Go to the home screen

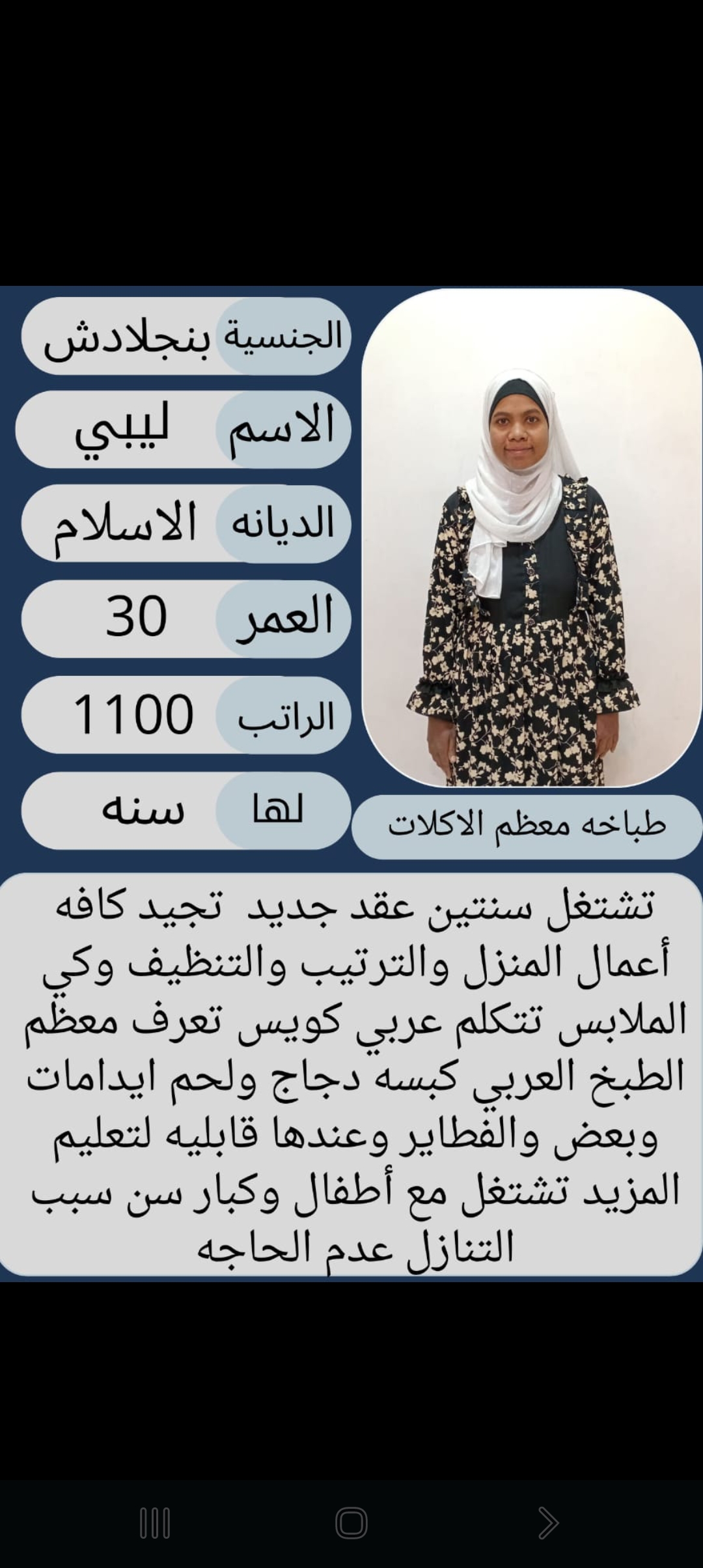click(x=351, y=1523)
